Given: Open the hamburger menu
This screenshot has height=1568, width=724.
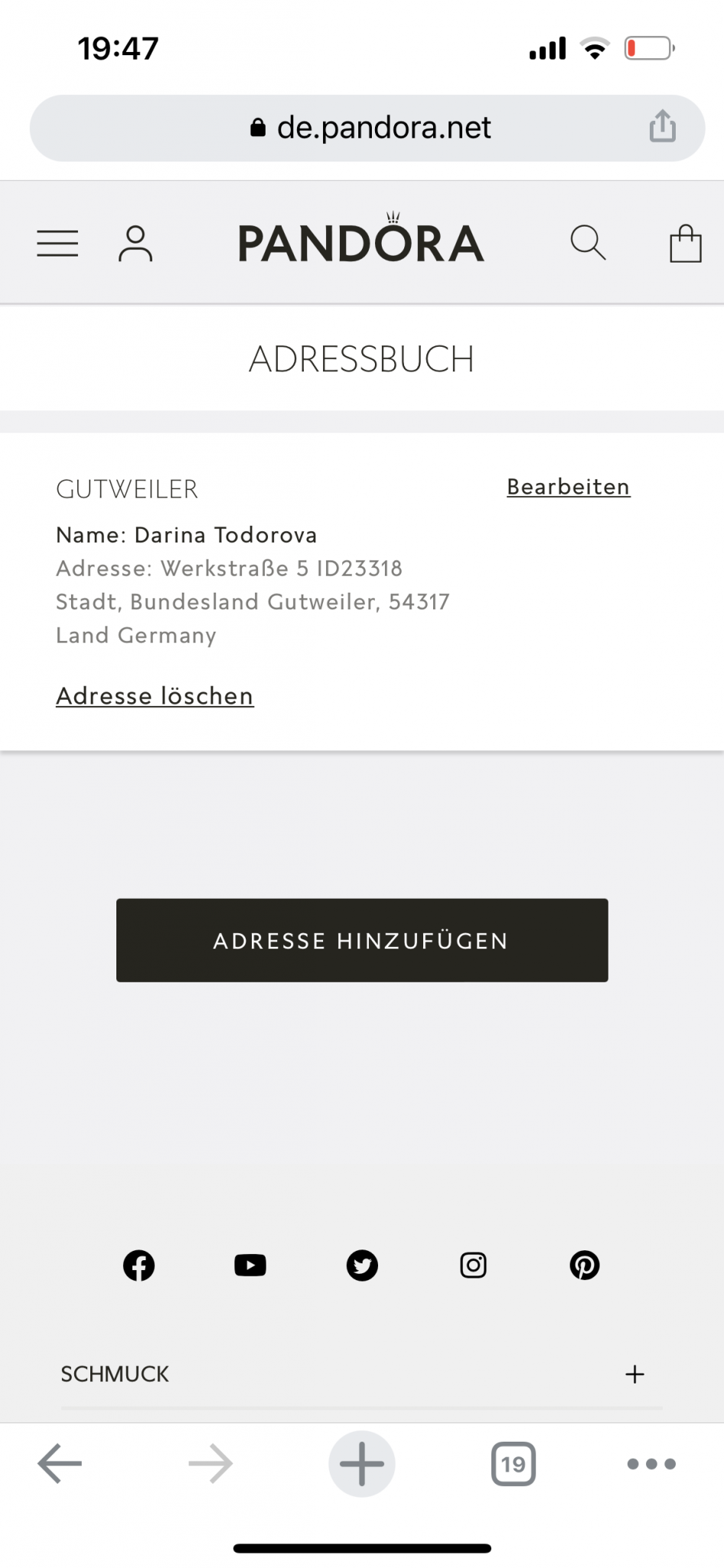Looking at the screenshot, I should pyautogui.click(x=57, y=243).
